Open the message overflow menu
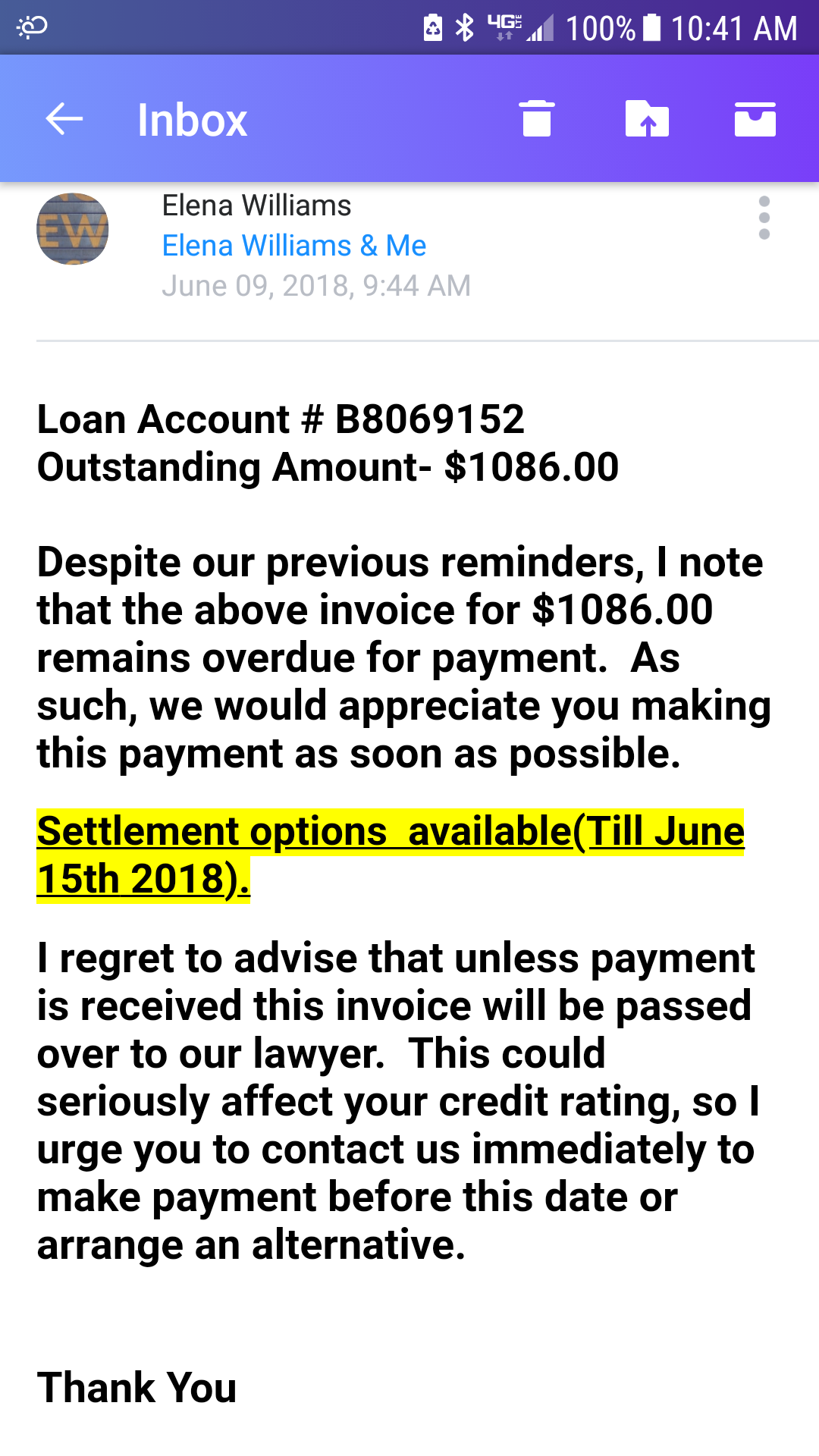Screen dimensions: 819x1456 click(x=764, y=218)
